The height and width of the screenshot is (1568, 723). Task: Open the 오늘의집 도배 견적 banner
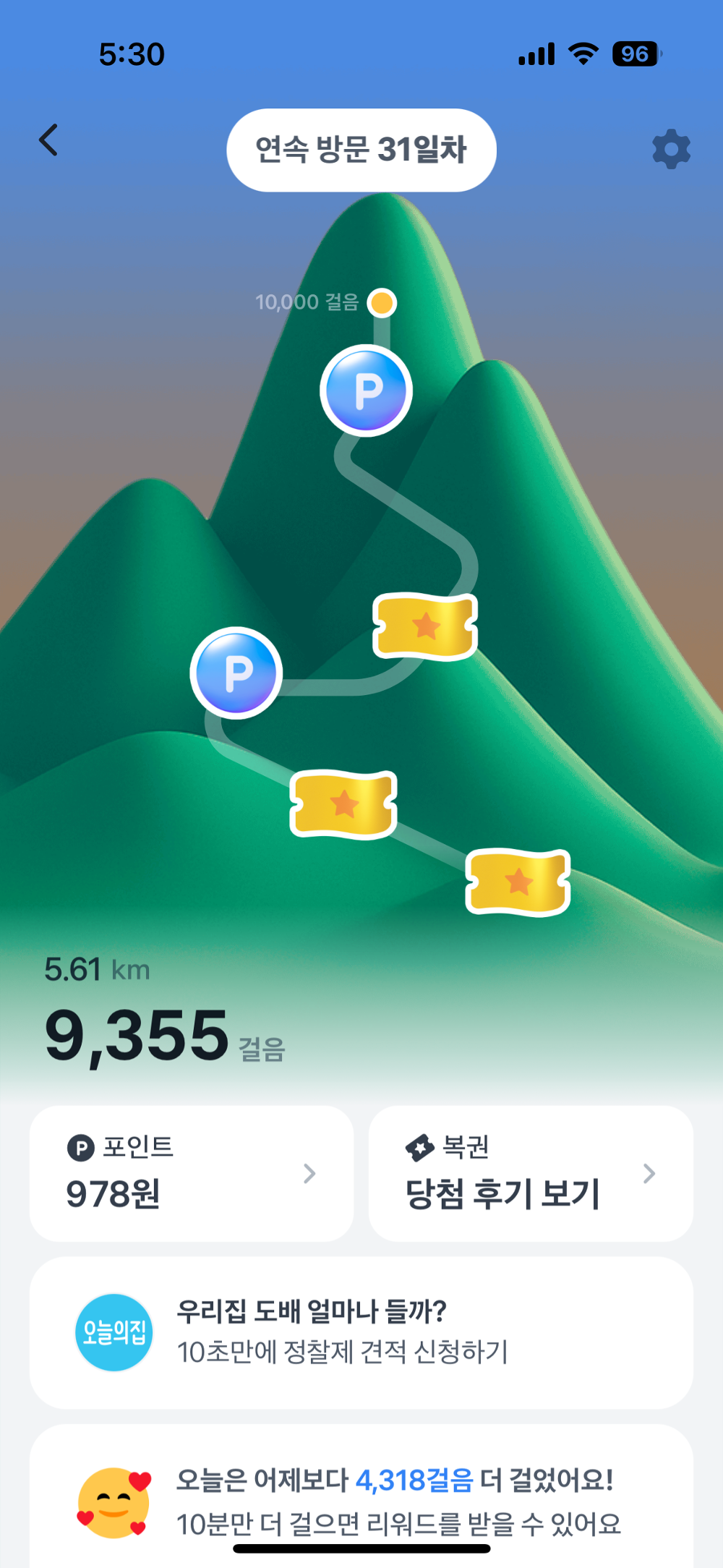[x=361, y=1331]
